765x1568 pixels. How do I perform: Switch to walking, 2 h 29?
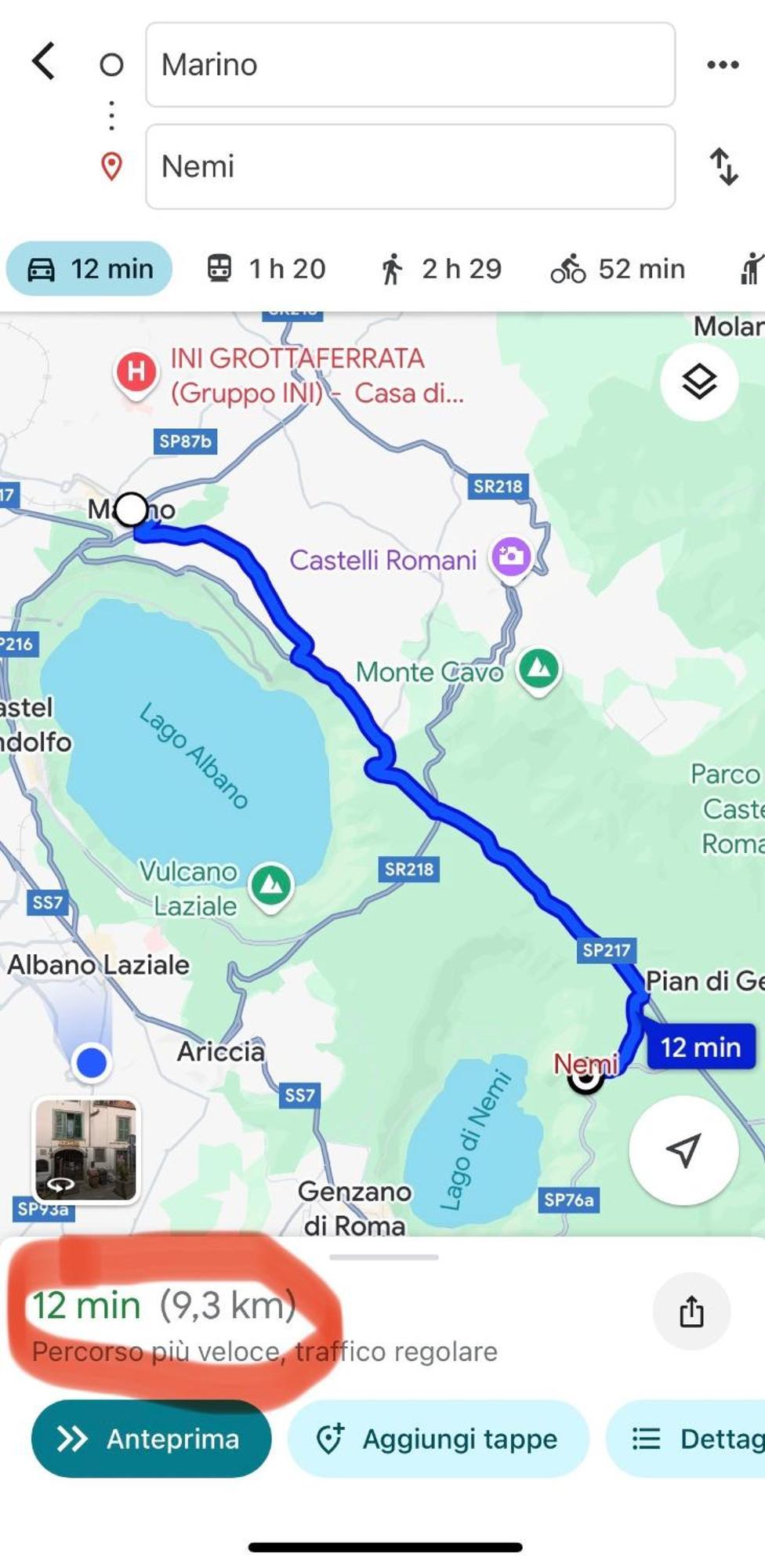(x=441, y=269)
